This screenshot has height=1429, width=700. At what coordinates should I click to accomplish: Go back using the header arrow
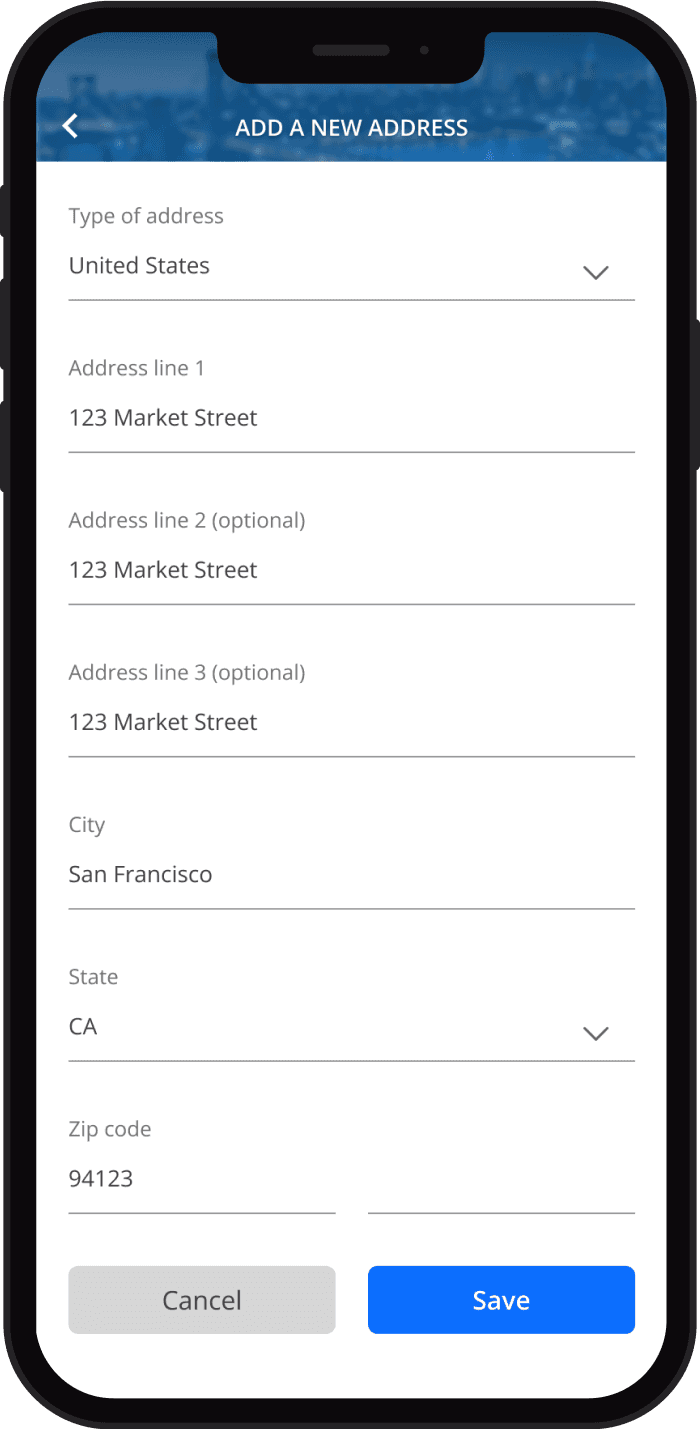point(70,126)
